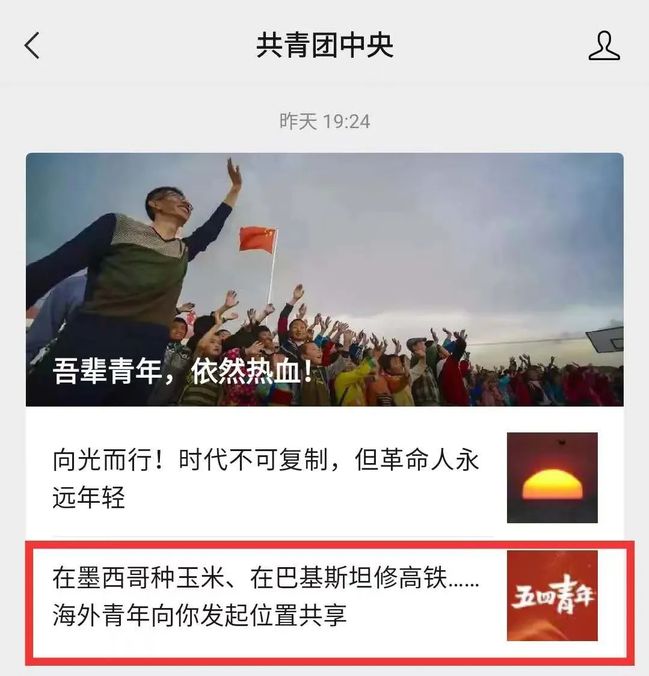Screen dimensions: 649x676
Task: Open the article 吾辈青年，依然热血！
Action: pyautogui.click(x=324, y=279)
